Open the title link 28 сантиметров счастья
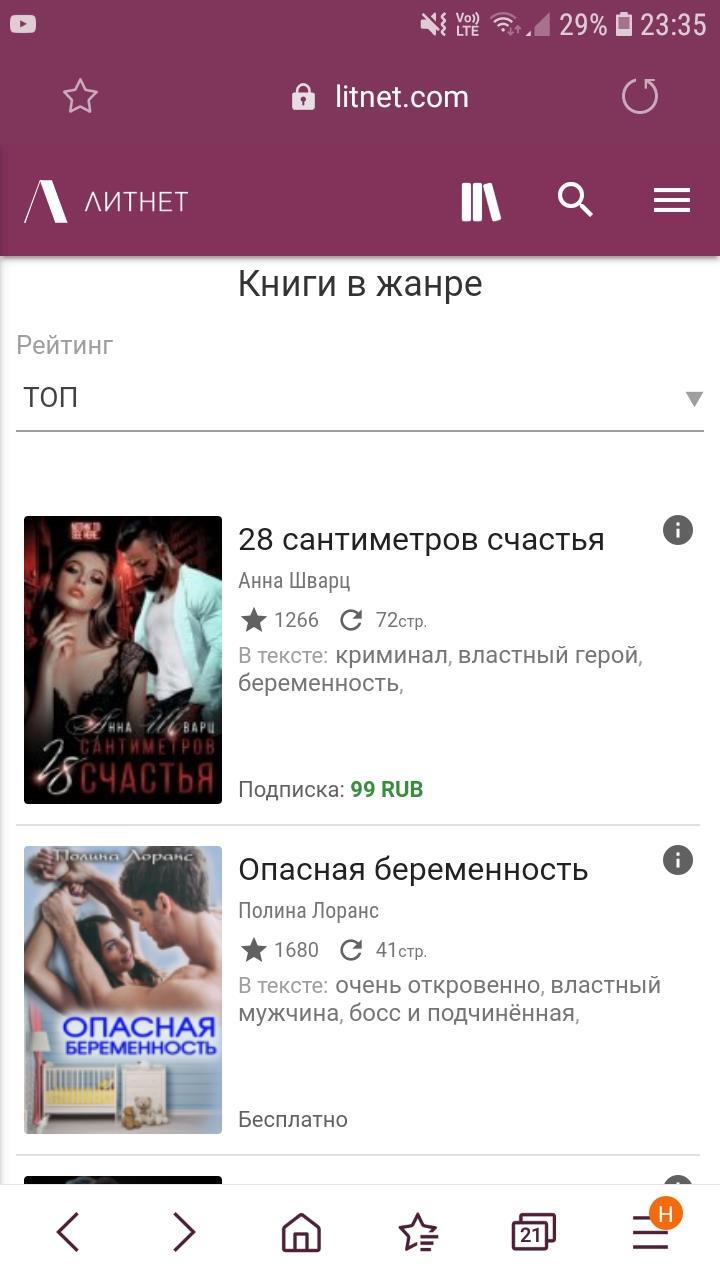The image size is (720, 1280). pyautogui.click(x=421, y=539)
